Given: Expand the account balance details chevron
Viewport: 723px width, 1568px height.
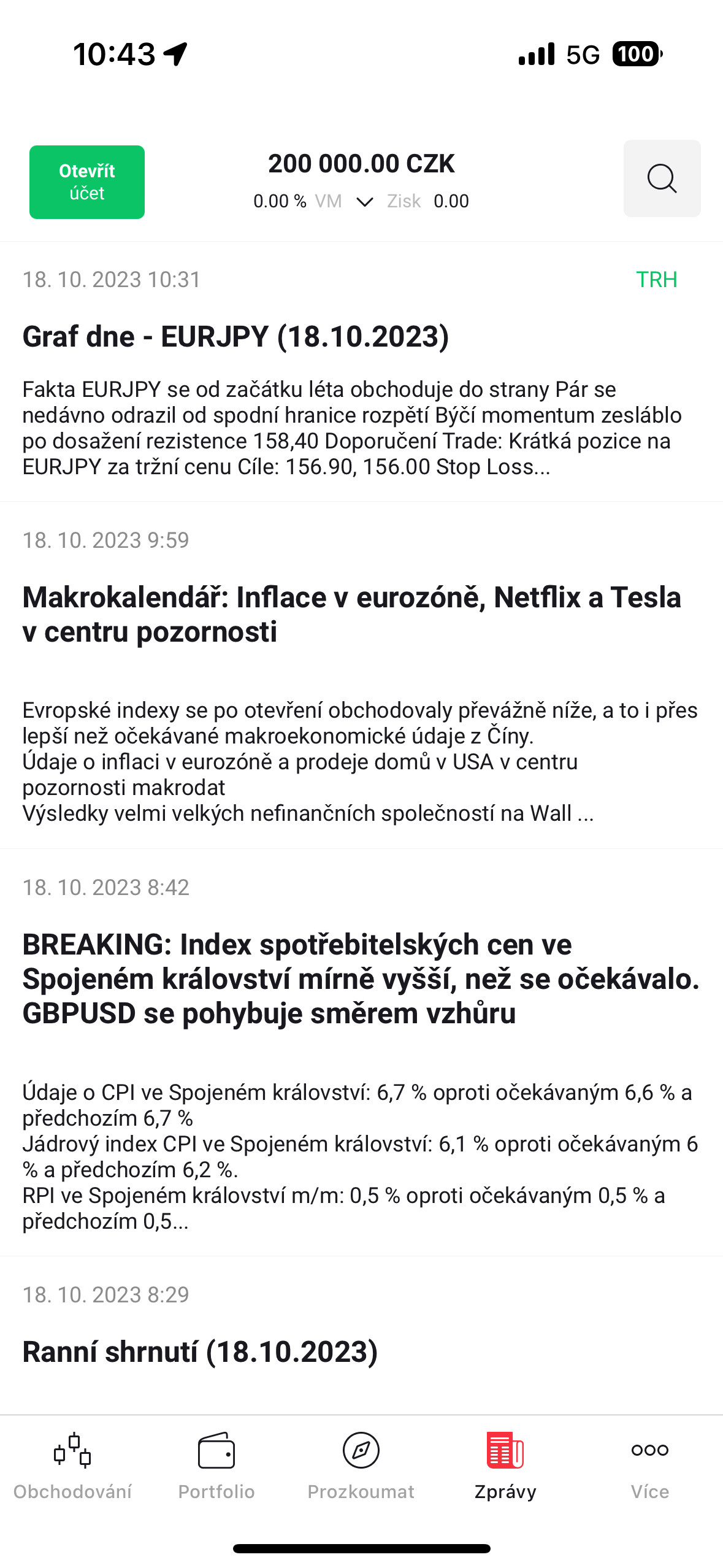Looking at the screenshot, I should pos(365,202).
